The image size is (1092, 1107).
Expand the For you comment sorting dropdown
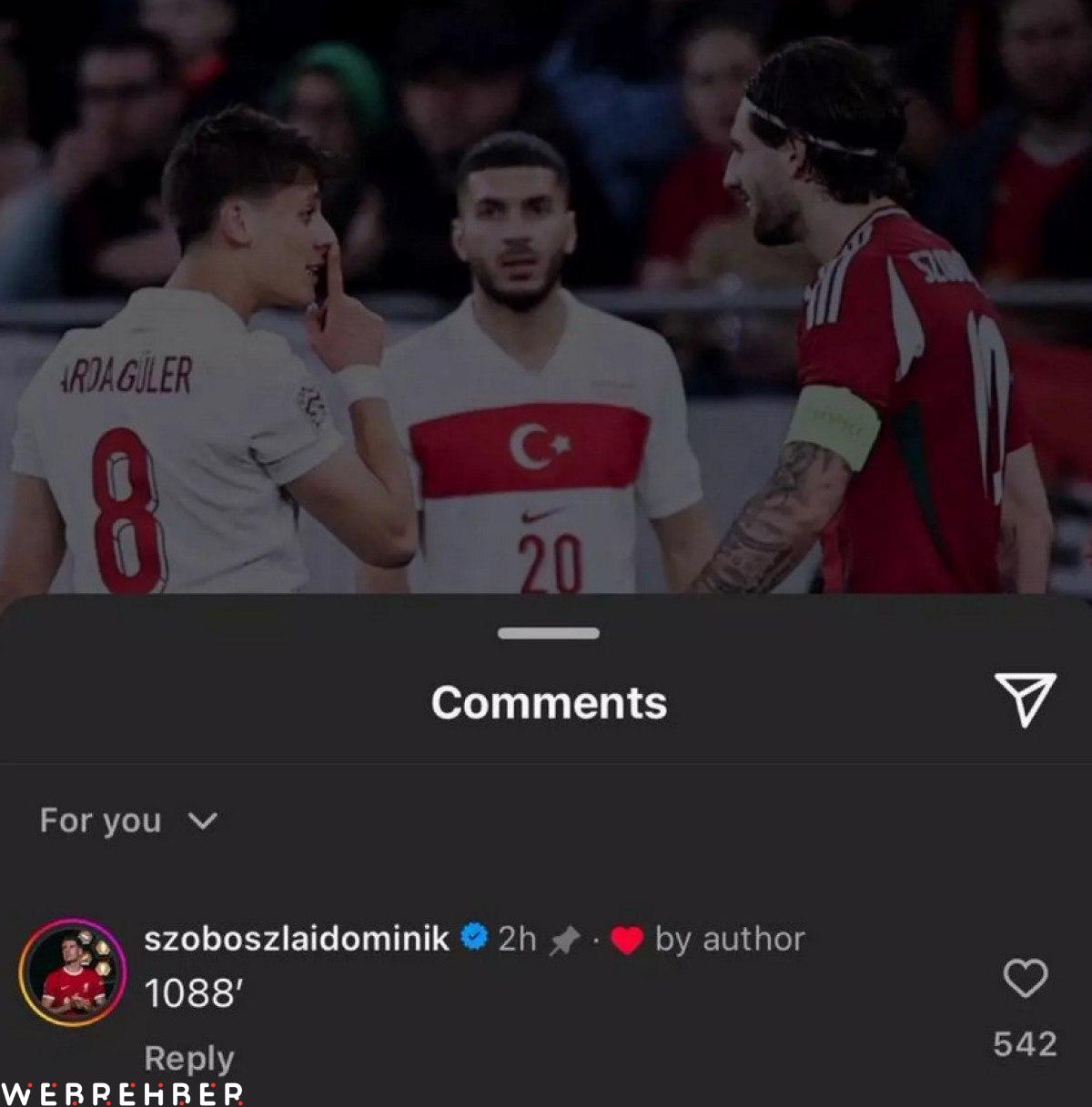click(x=128, y=821)
